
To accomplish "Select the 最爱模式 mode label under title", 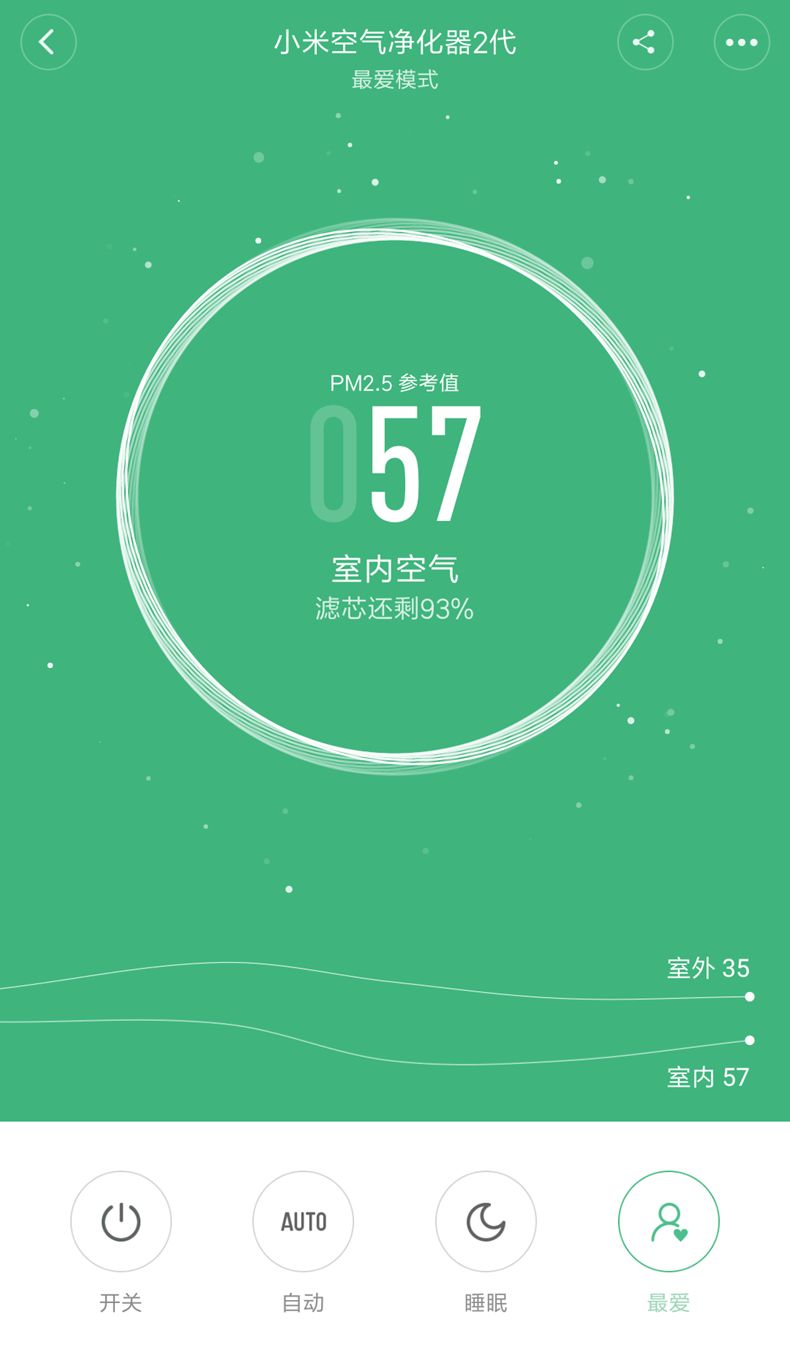I will point(395,82).
